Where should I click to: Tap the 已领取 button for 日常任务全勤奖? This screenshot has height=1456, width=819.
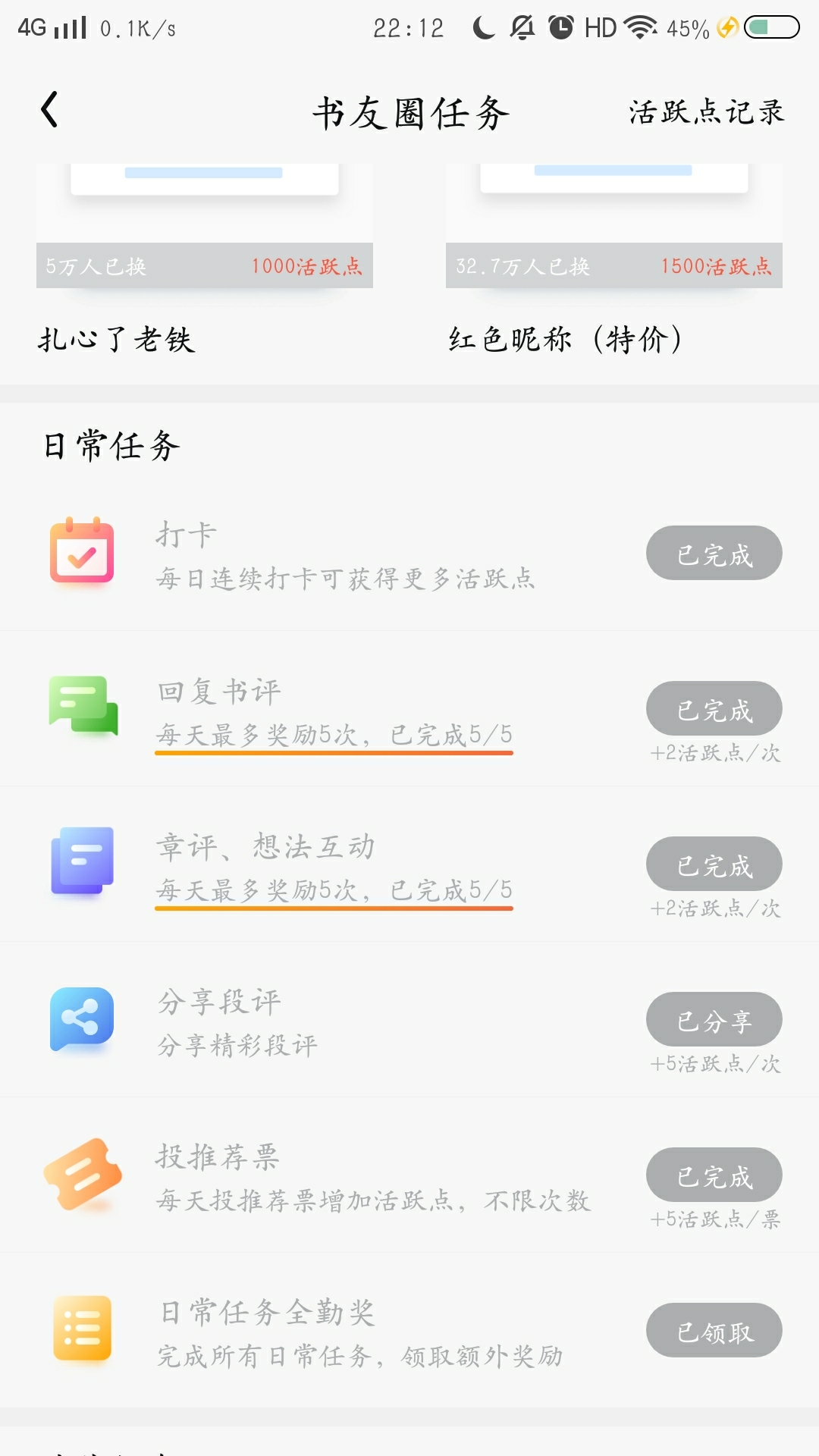(x=714, y=1330)
